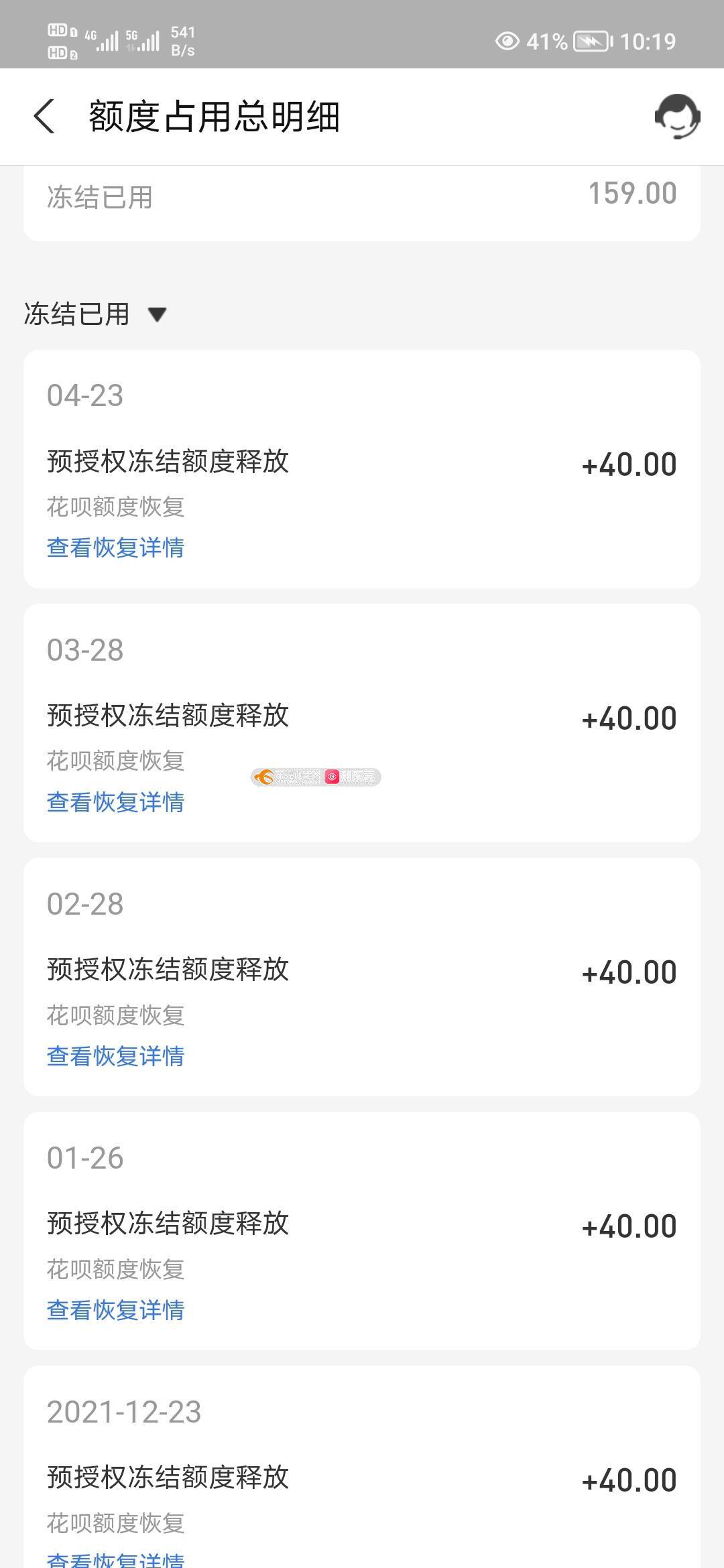This screenshot has width=724, height=1568.
Task: Go back from 额度占用总明细 page
Action: coord(44,117)
